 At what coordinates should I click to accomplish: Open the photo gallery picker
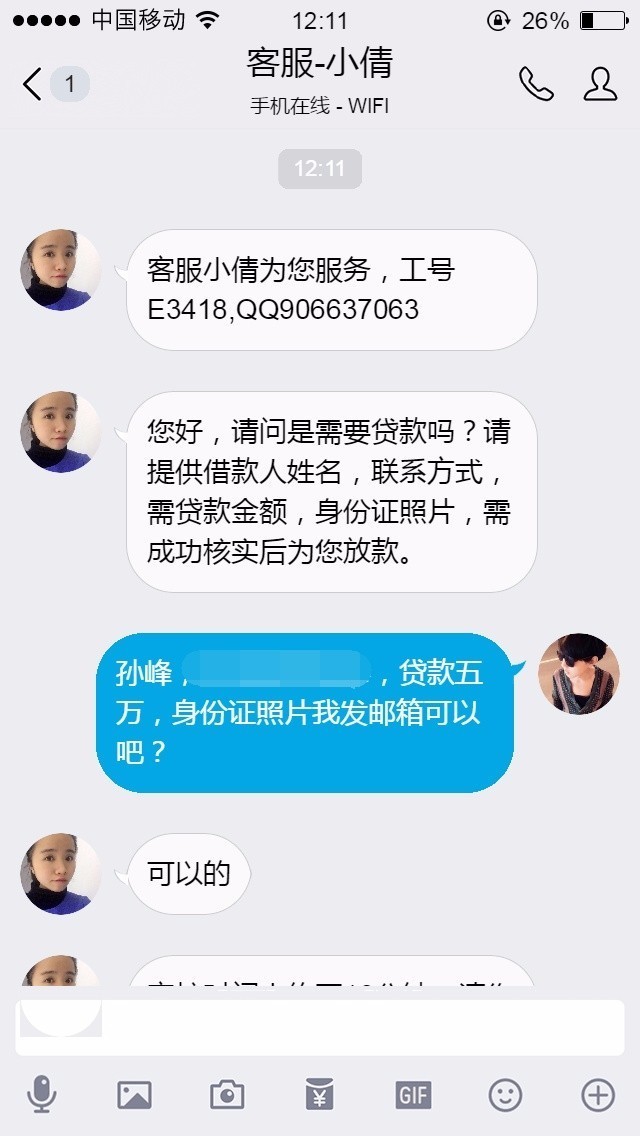[134, 1095]
